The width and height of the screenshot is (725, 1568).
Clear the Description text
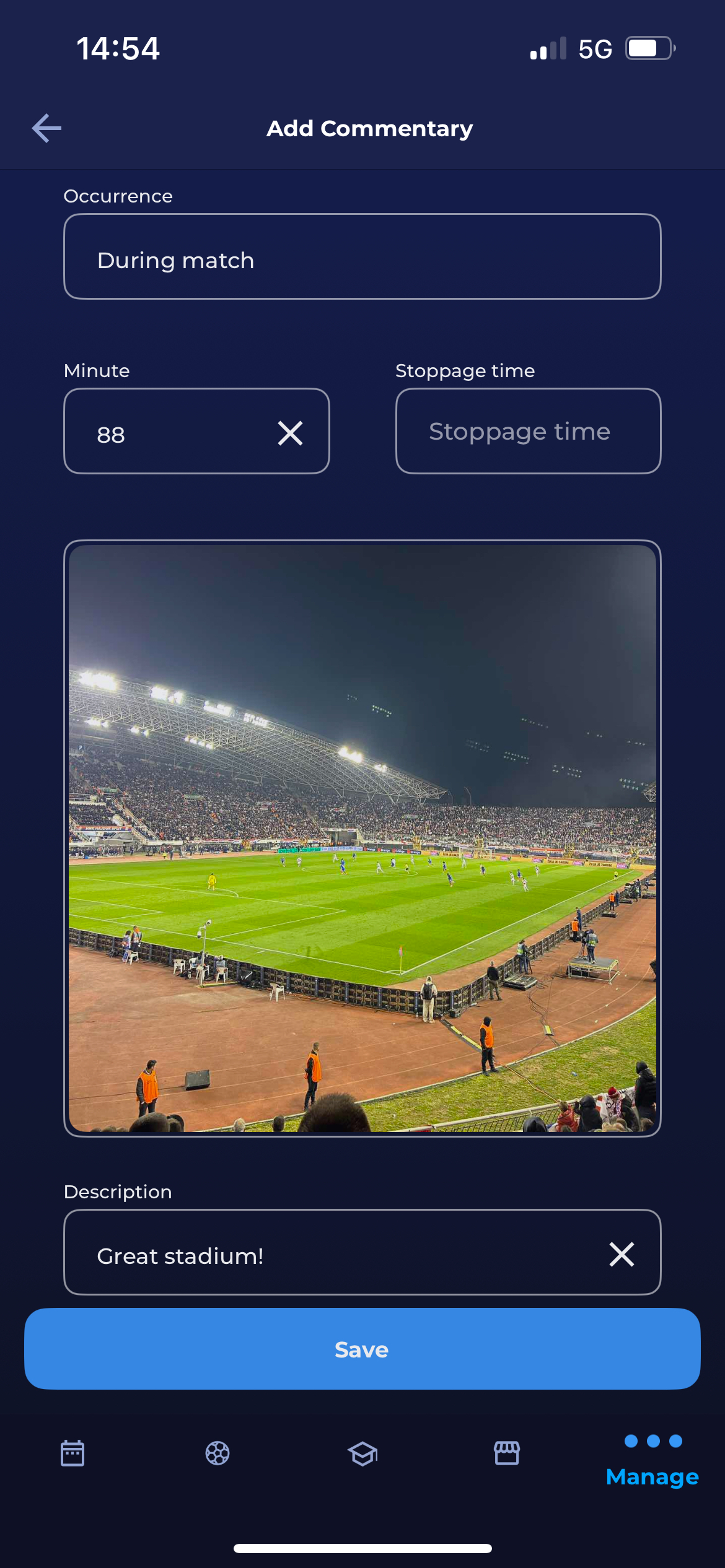point(622,1255)
